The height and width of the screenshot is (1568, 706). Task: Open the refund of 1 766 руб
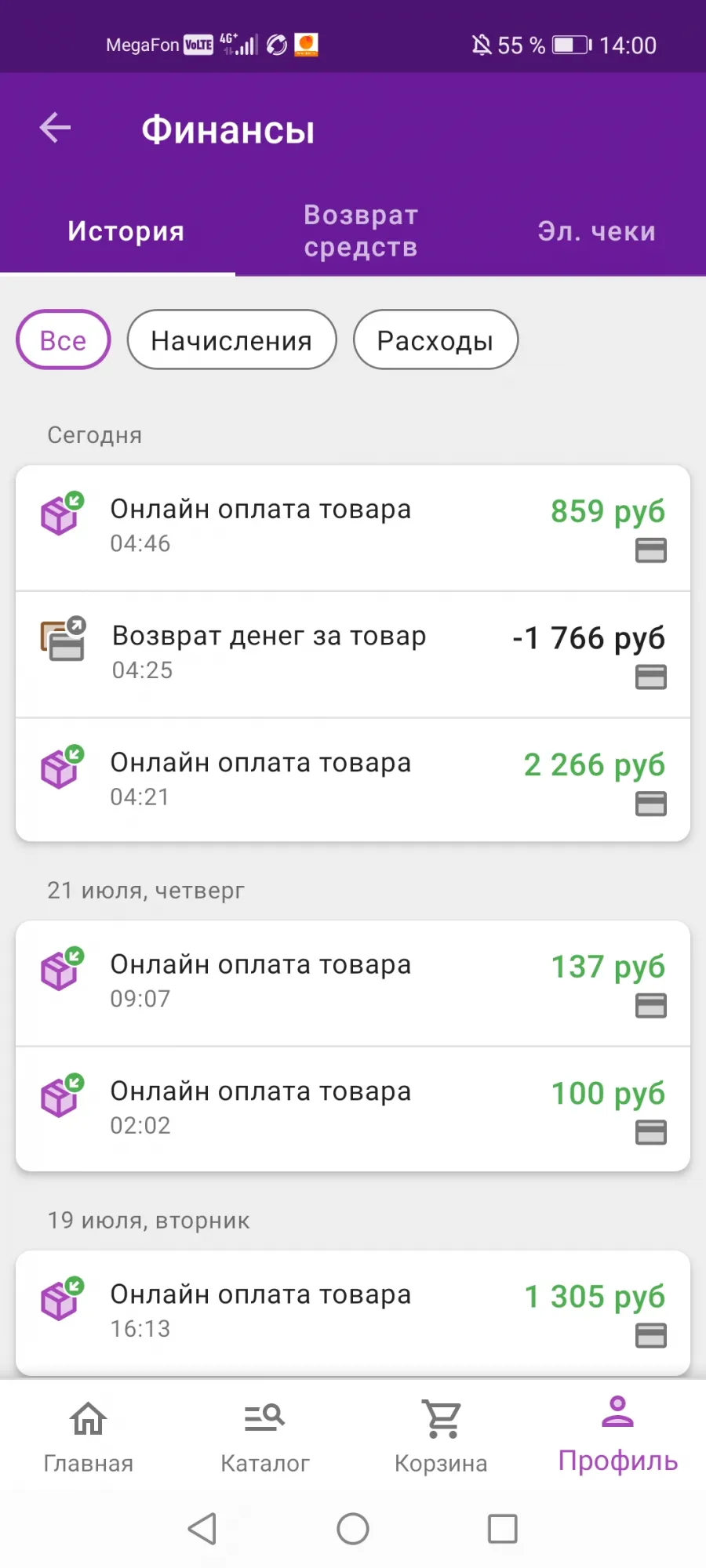pyautogui.click(x=353, y=655)
